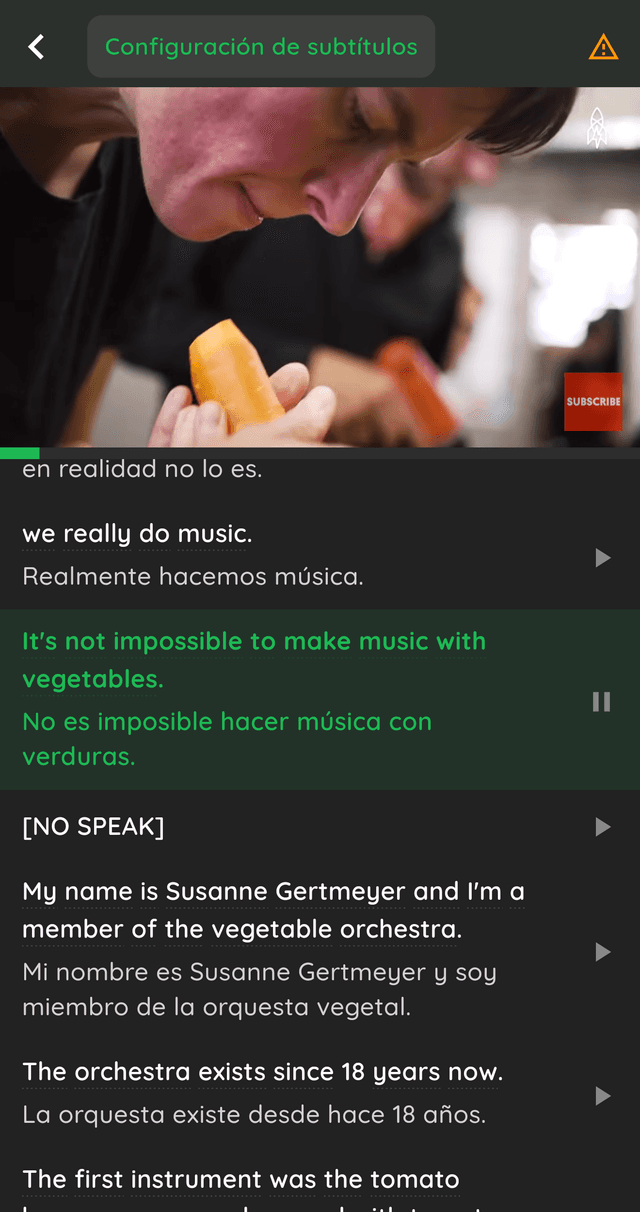Screen dimensions: 640x1212
Task: Tap the orange warning triangle icon
Action: point(603,47)
